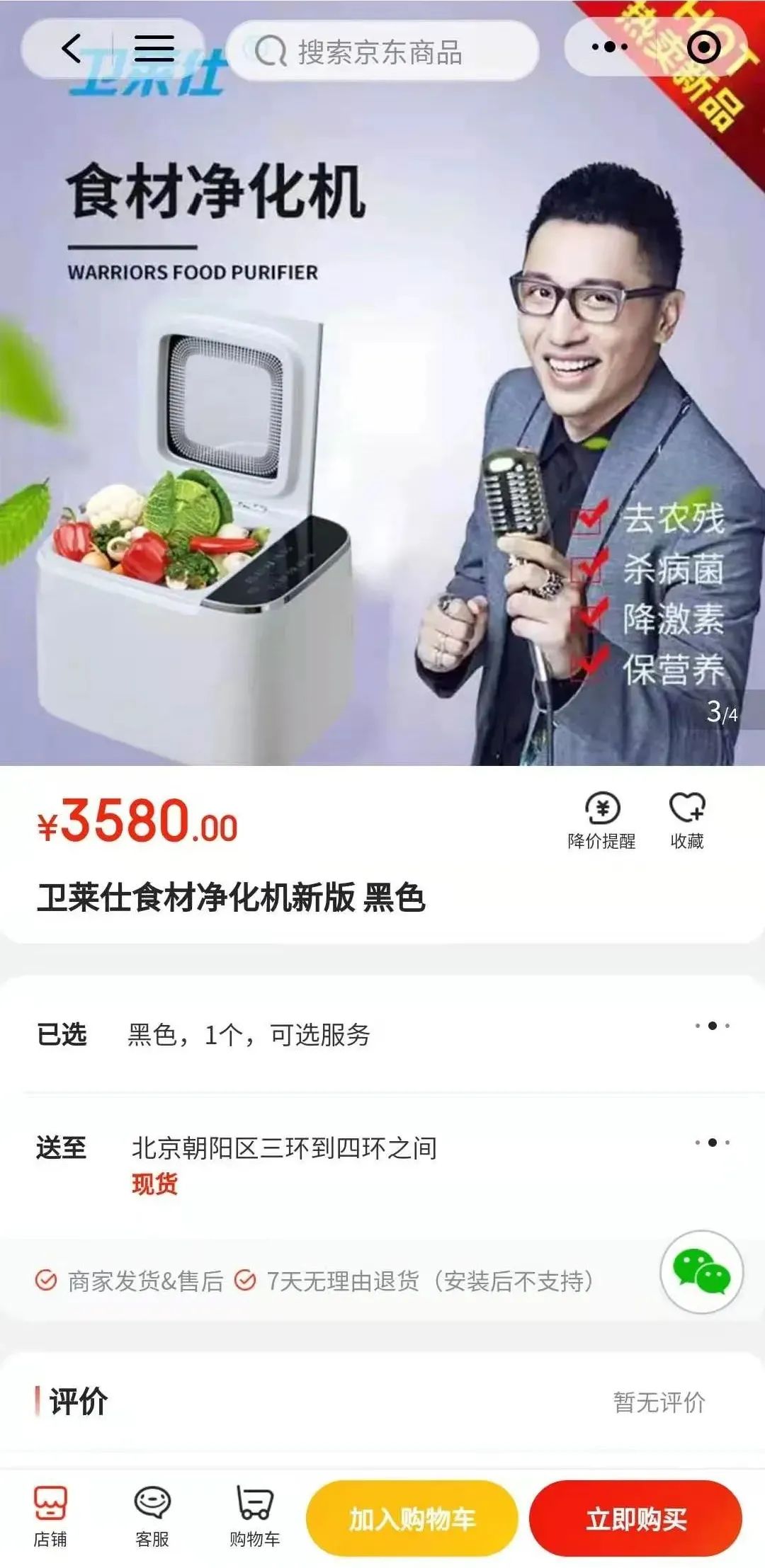Viewport: 765px width, 1568px height.
Task: Open the 购物车 shopping cart
Action: (254, 1515)
